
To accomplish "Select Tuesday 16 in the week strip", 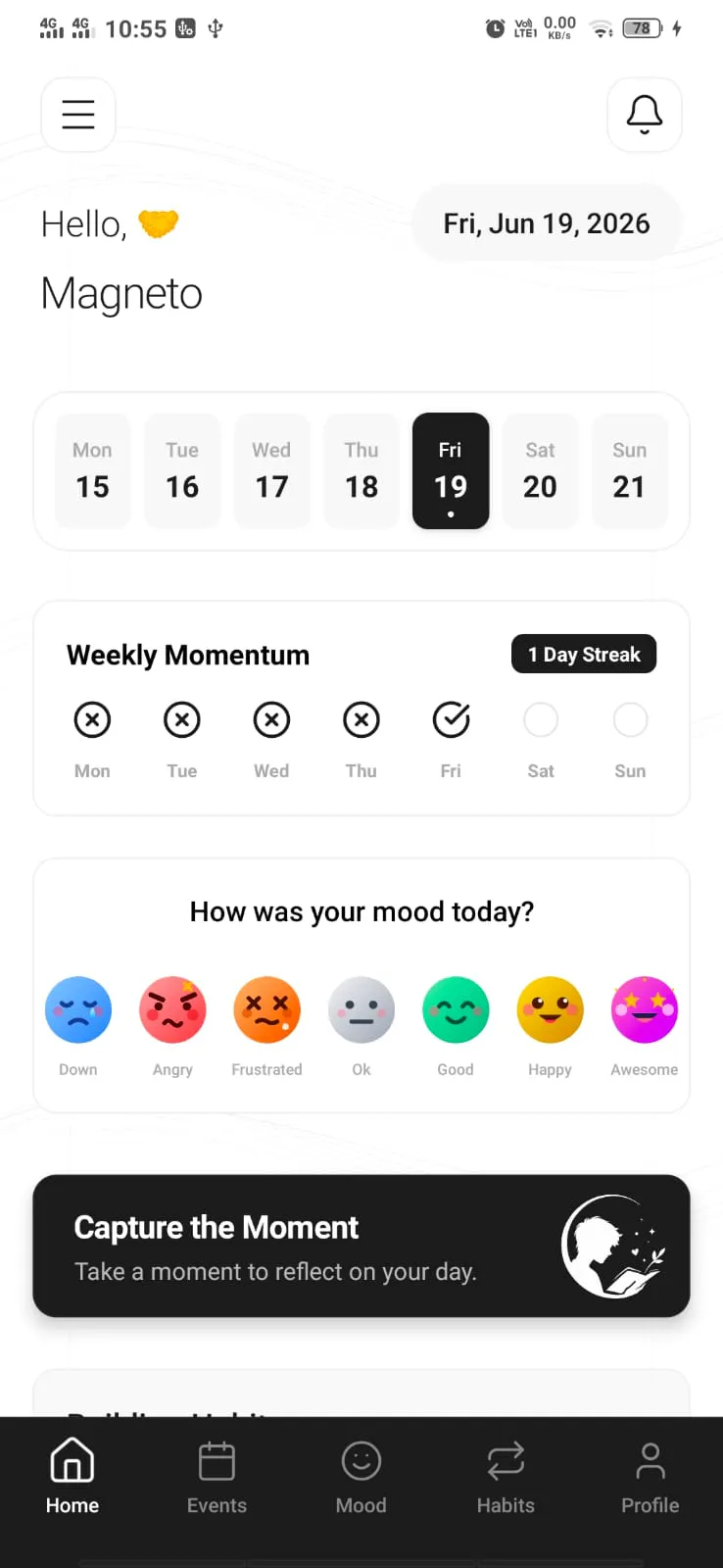I will coord(182,471).
